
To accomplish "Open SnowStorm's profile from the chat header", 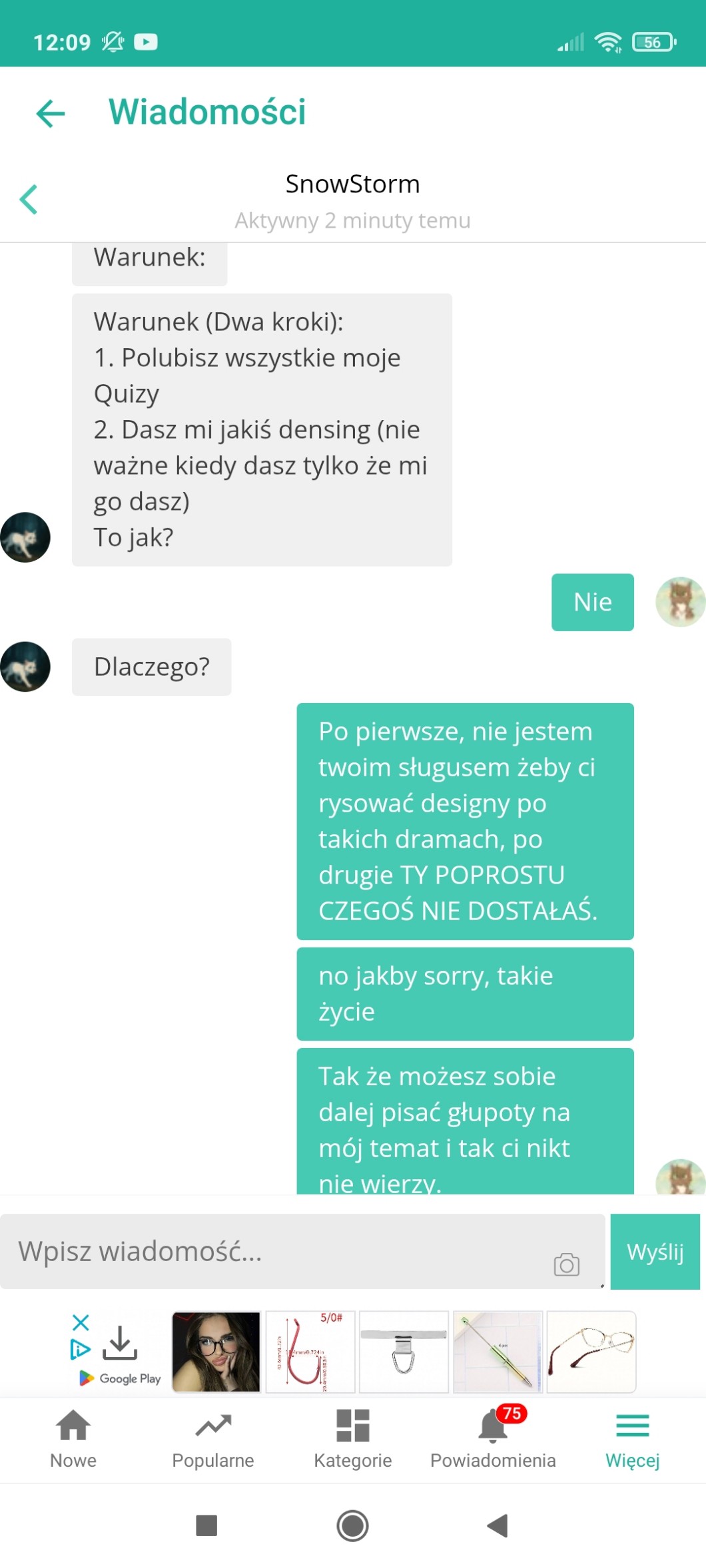I will (352, 184).
